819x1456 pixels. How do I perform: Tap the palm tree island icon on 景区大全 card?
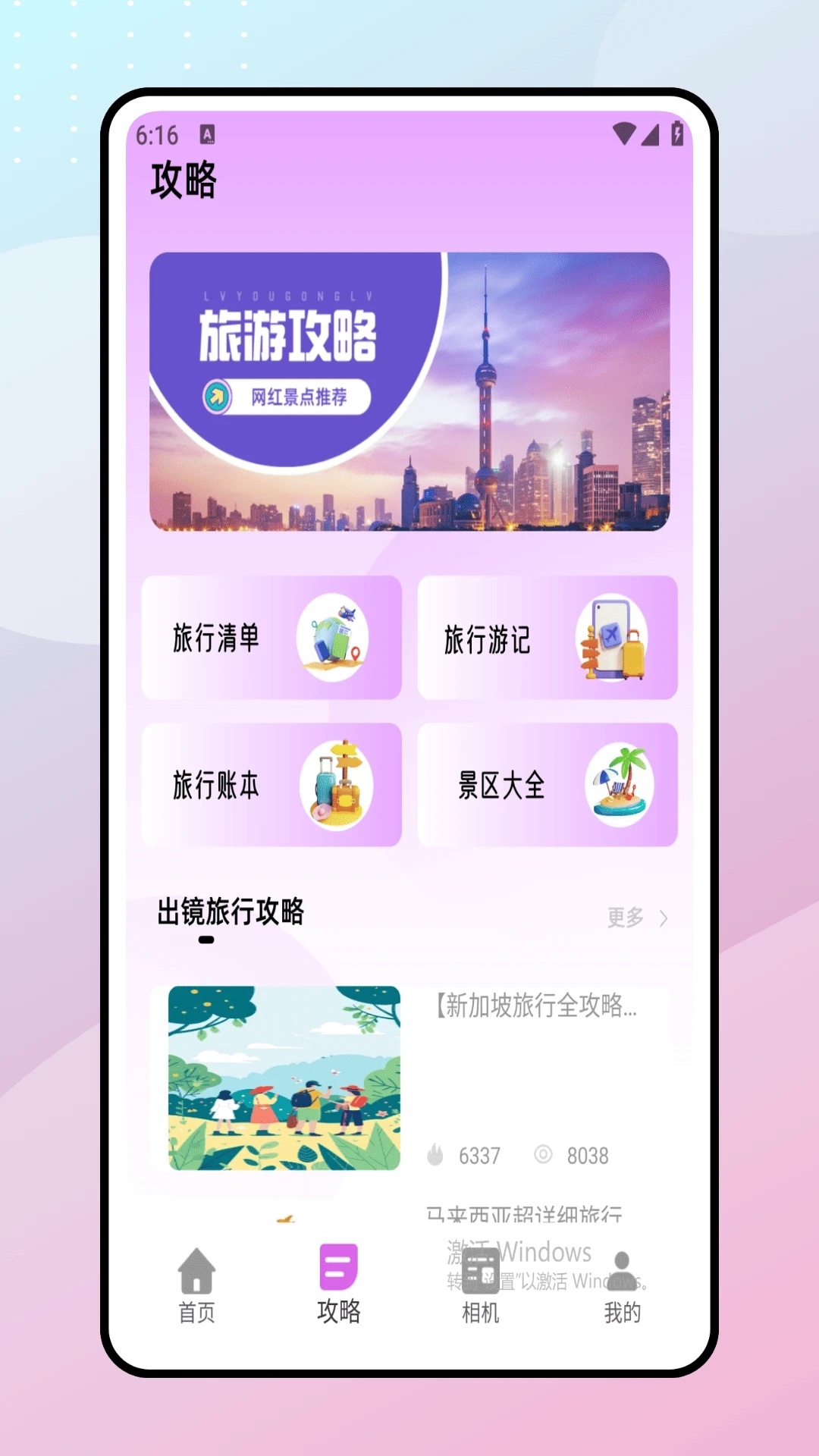pos(616,786)
